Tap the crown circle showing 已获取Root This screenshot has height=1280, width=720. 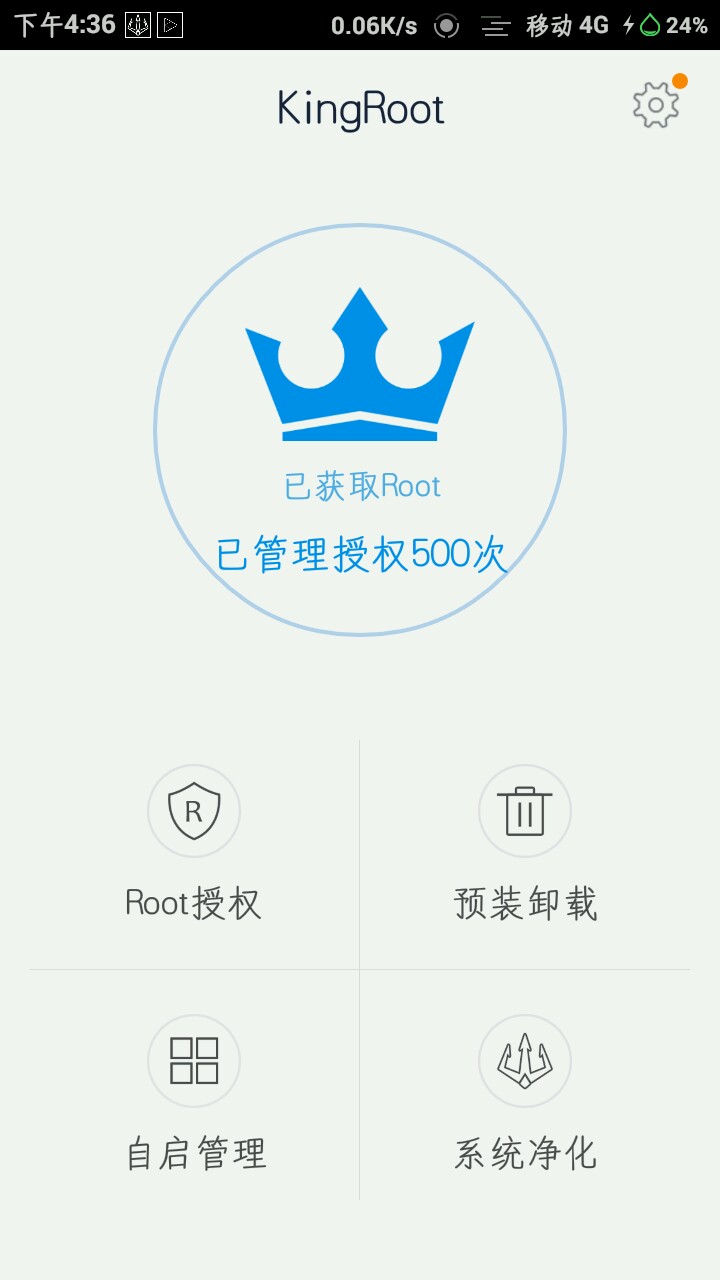pos(360,430)
